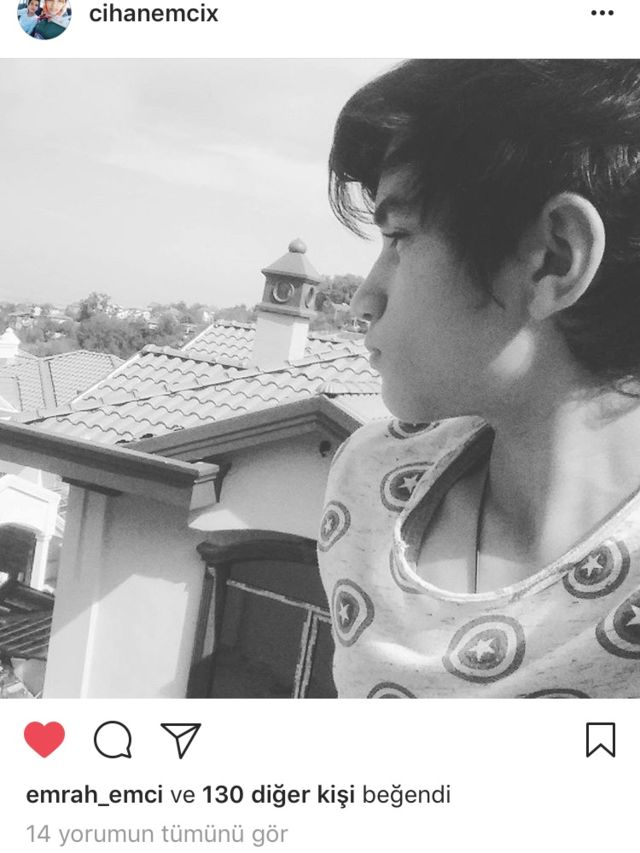640x853 pixels.
Task: Unlike the post via heart icon
Action: 44,740
